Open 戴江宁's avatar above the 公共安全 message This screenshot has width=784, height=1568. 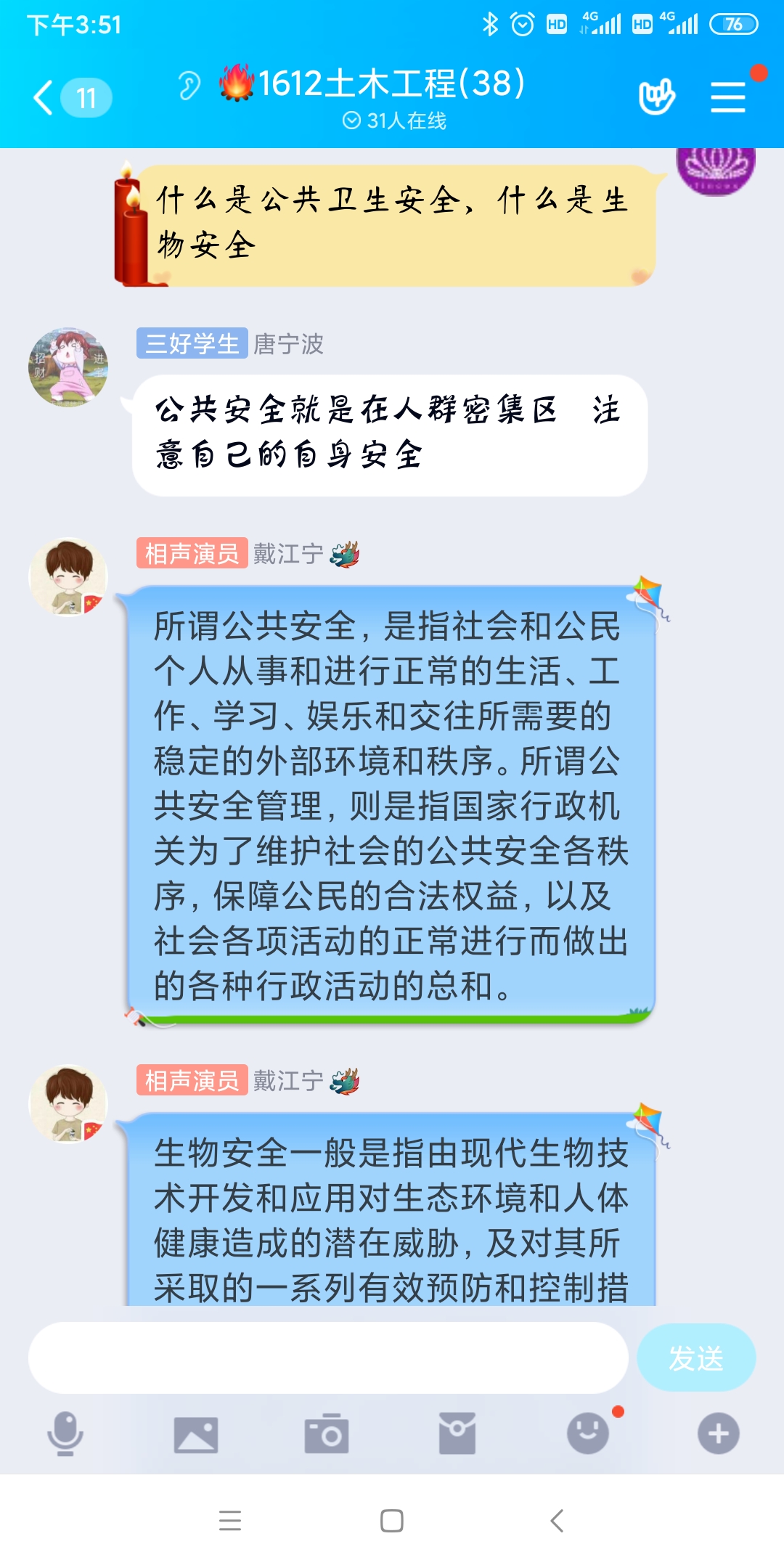(x=68, y=577)
